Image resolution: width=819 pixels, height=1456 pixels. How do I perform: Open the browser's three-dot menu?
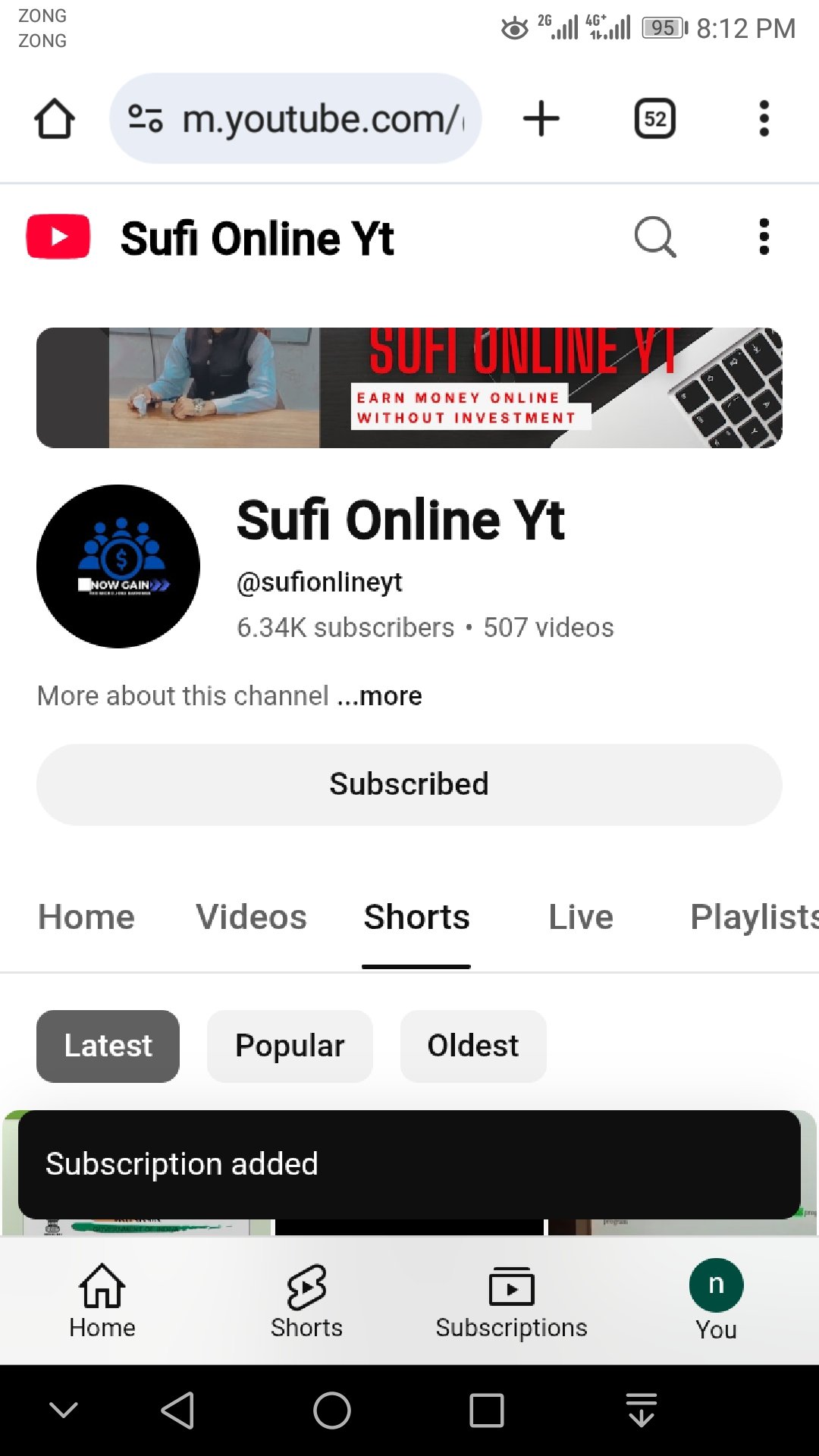tap(764, 119)
